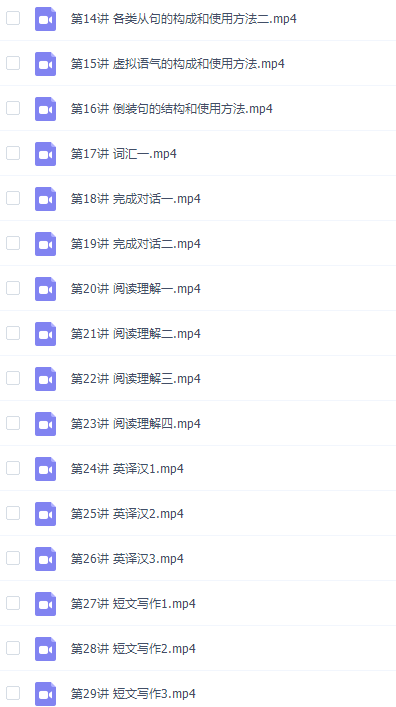Open the file 第22讲 阅读理解三.mp4
The image size is (396, 707).
[135, 379]
